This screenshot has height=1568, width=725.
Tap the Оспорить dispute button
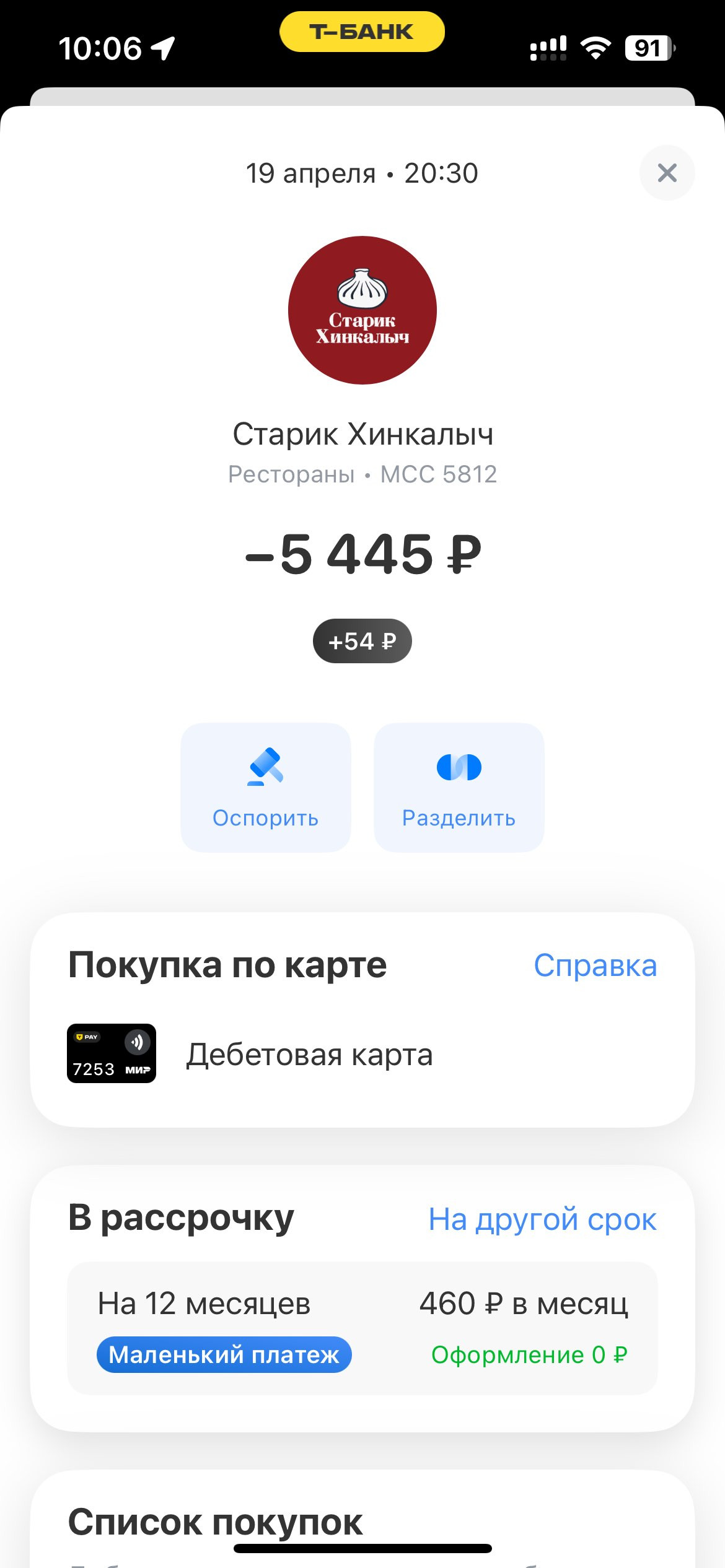(266, 787)
